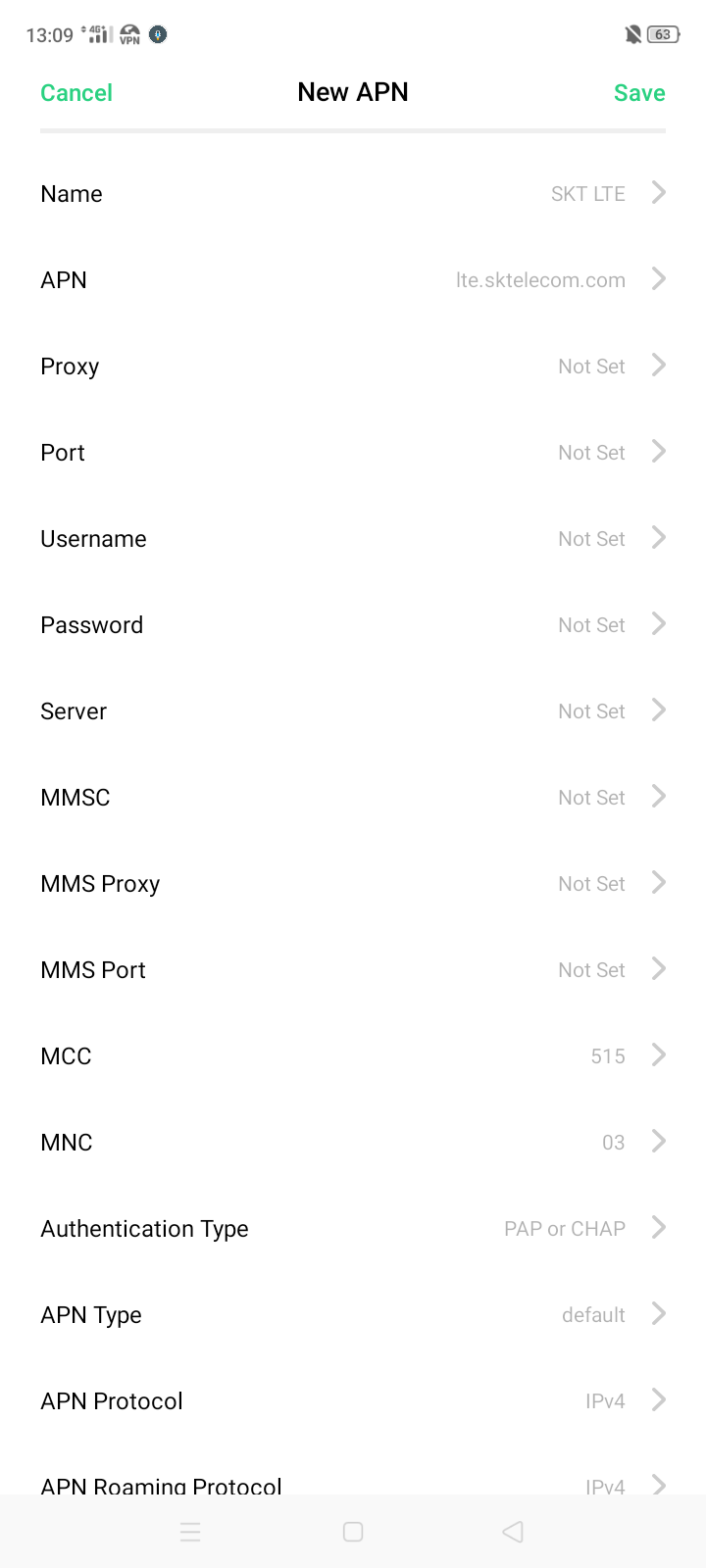Screen dimensions: 706x1568
Task: Open the Password row
Action: 353,625
